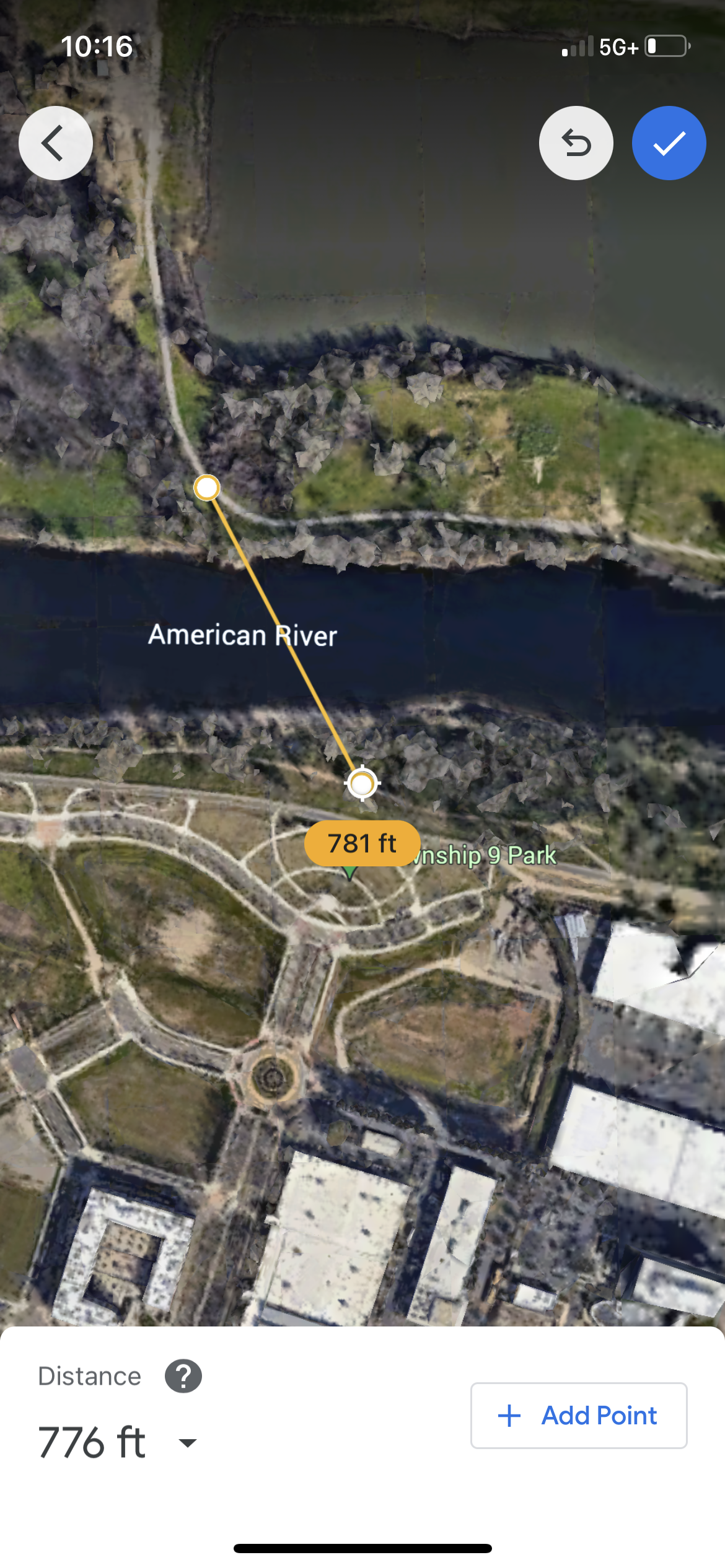Open the distance units dropdown
725x1568 pixels.
(x=187, y=1442)
